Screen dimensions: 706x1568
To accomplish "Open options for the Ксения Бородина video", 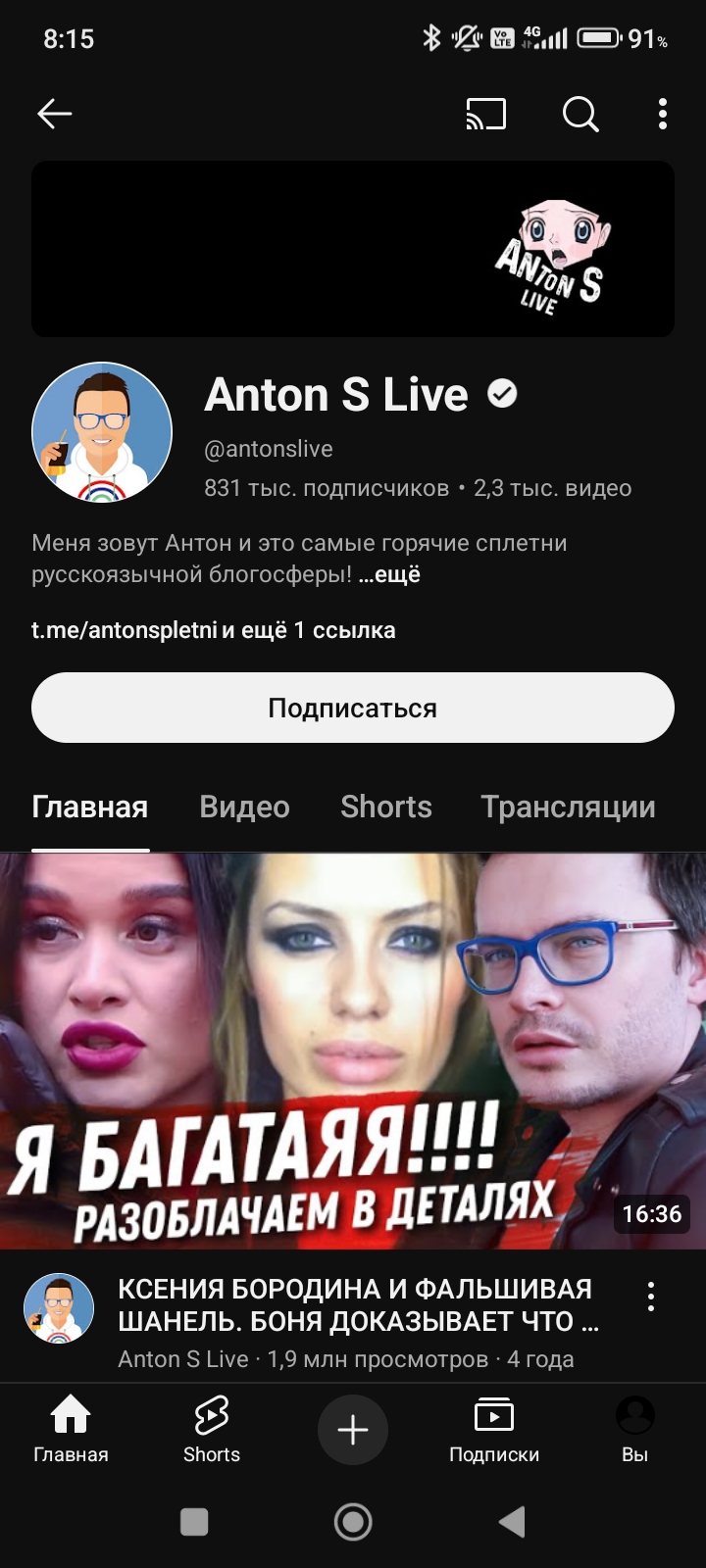I will (x=651, y=1297).
